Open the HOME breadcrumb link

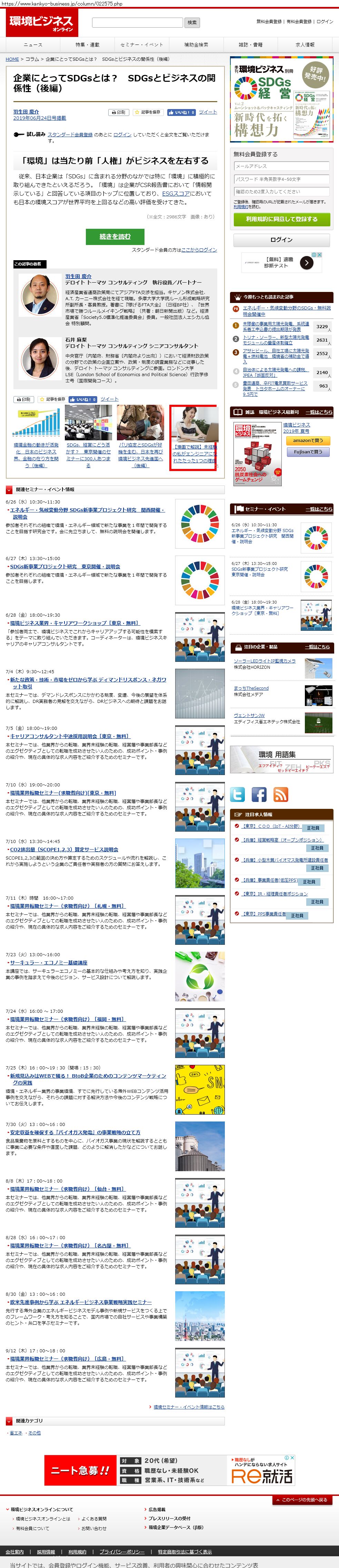[x=12, y=59]
